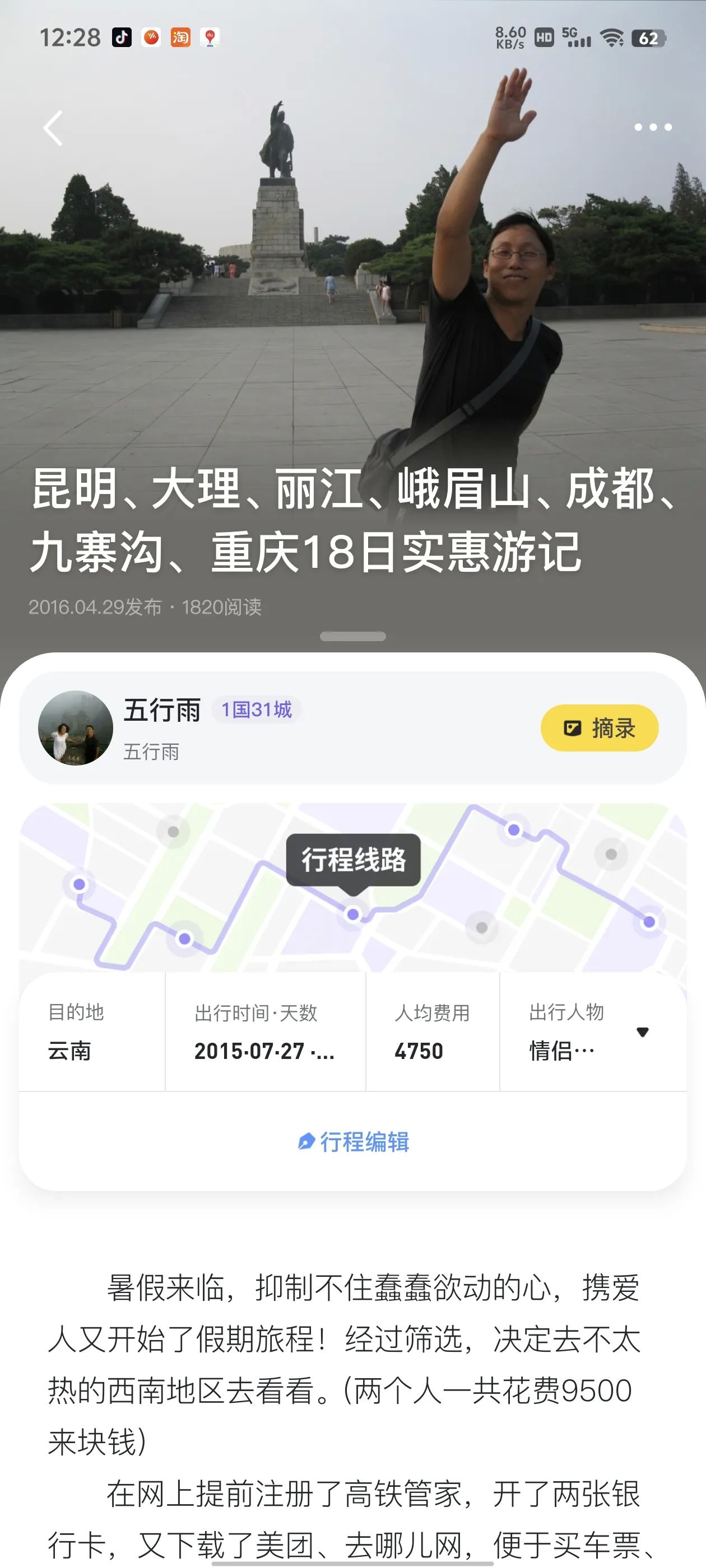Screen dimensions: 706x1568
Task: Open the three-dot overflow menu
Action: click(652, 127)
